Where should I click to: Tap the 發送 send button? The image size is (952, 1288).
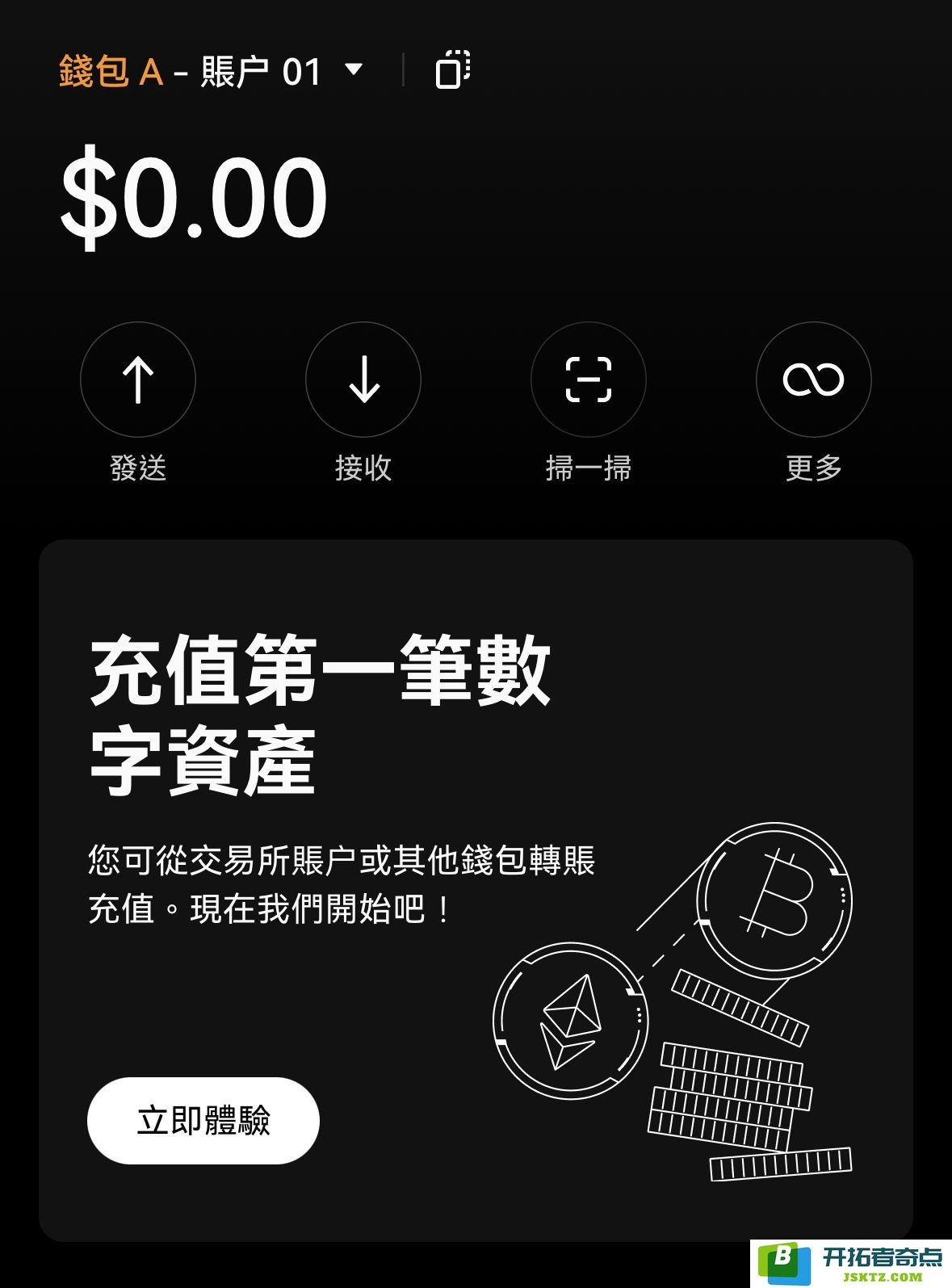(138, 380)
